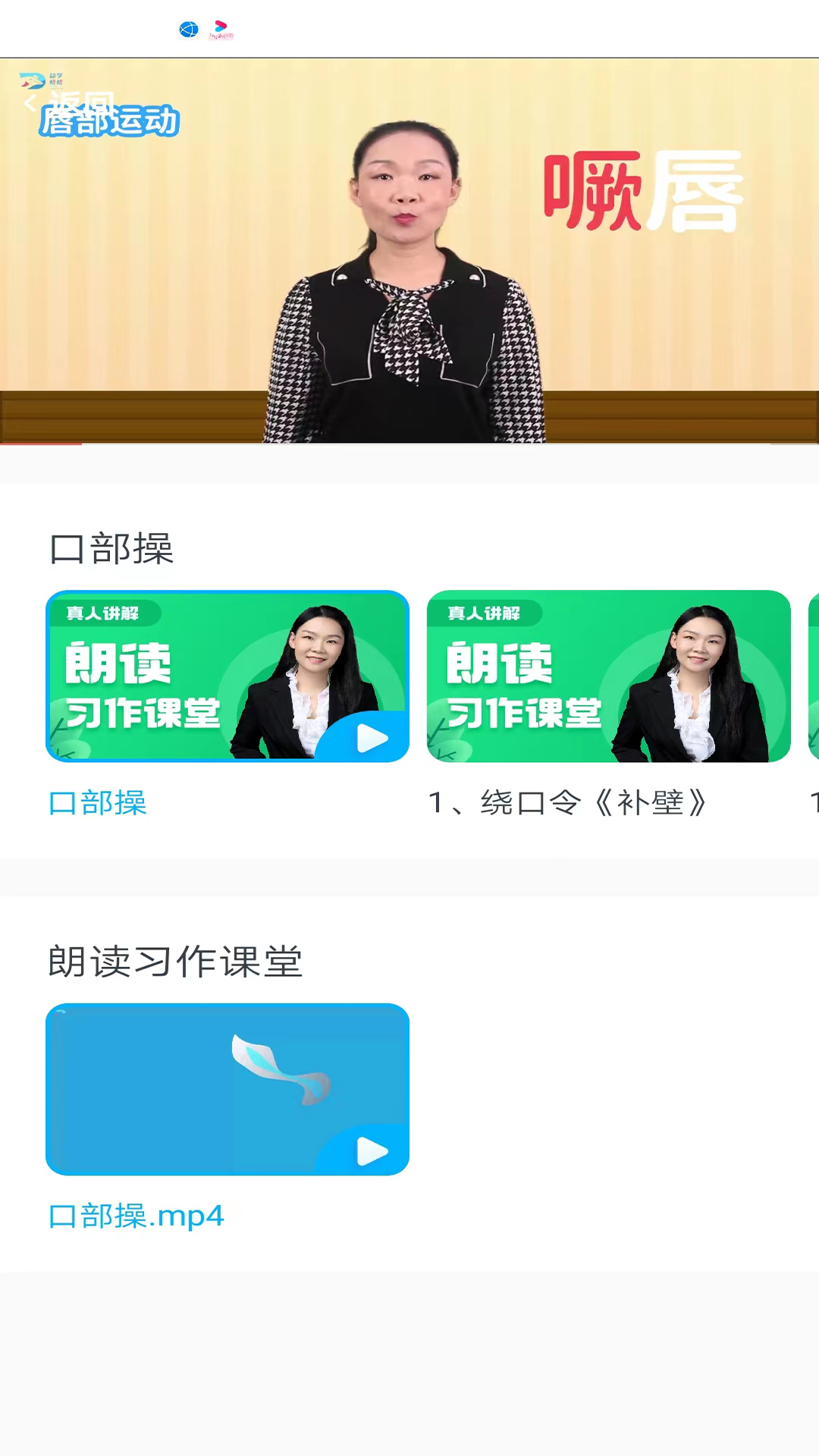Open the 口部操.mp4 file link
The width and height of the screenshot is (819, 1456).
pyautogui.click(x=136, y=1216)
